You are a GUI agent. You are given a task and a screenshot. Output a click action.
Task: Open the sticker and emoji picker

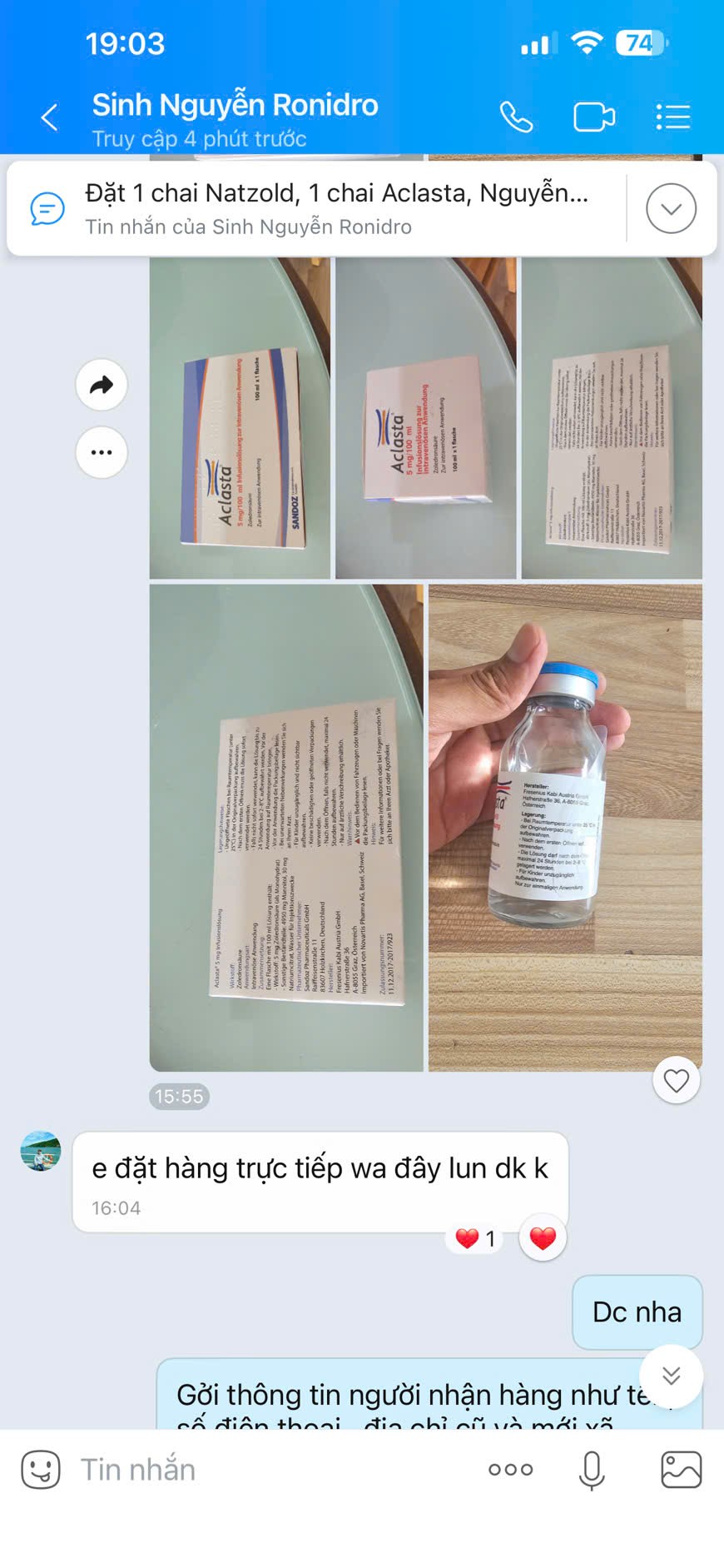pyautogui.click(x=41, y=1470)
